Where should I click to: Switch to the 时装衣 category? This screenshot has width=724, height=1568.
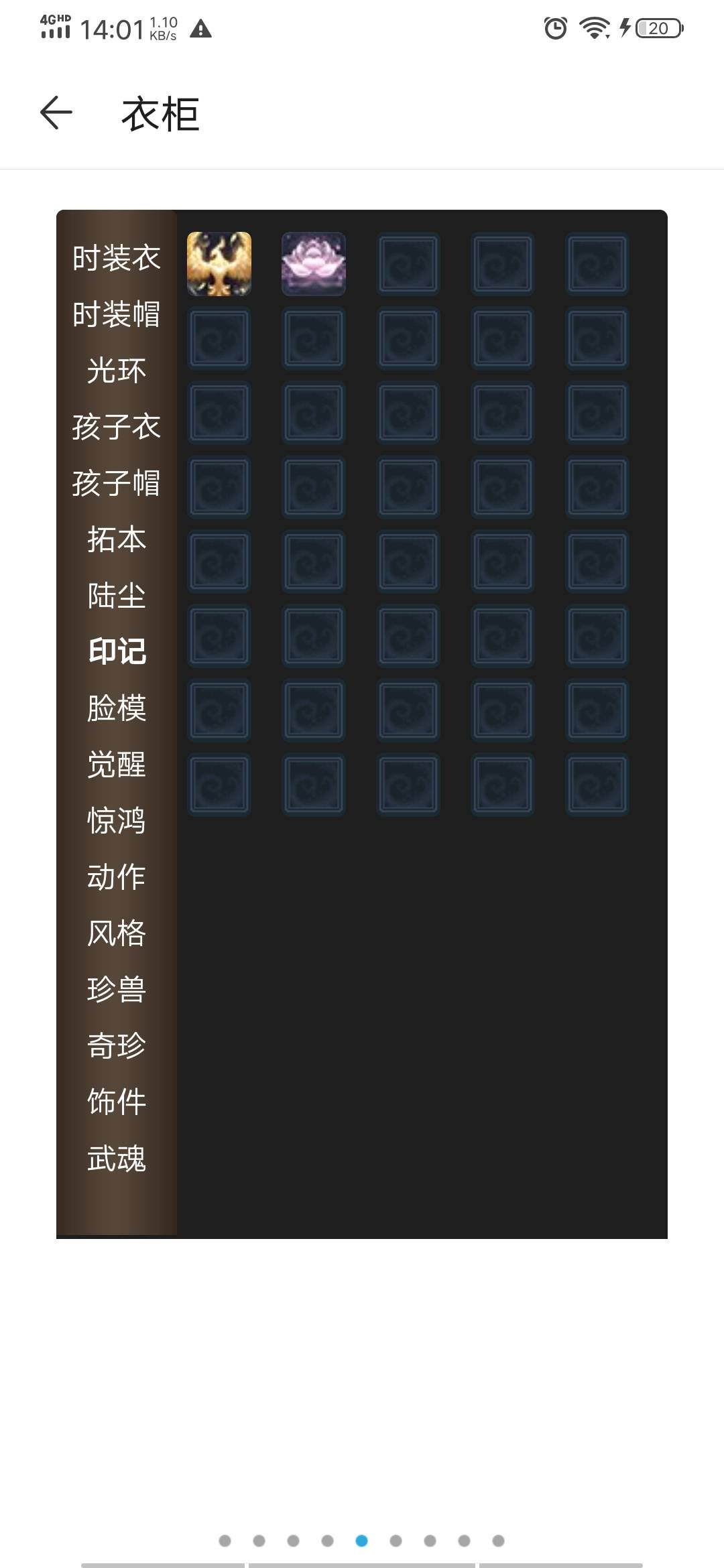pyautogui.click(x=117, y=258)
